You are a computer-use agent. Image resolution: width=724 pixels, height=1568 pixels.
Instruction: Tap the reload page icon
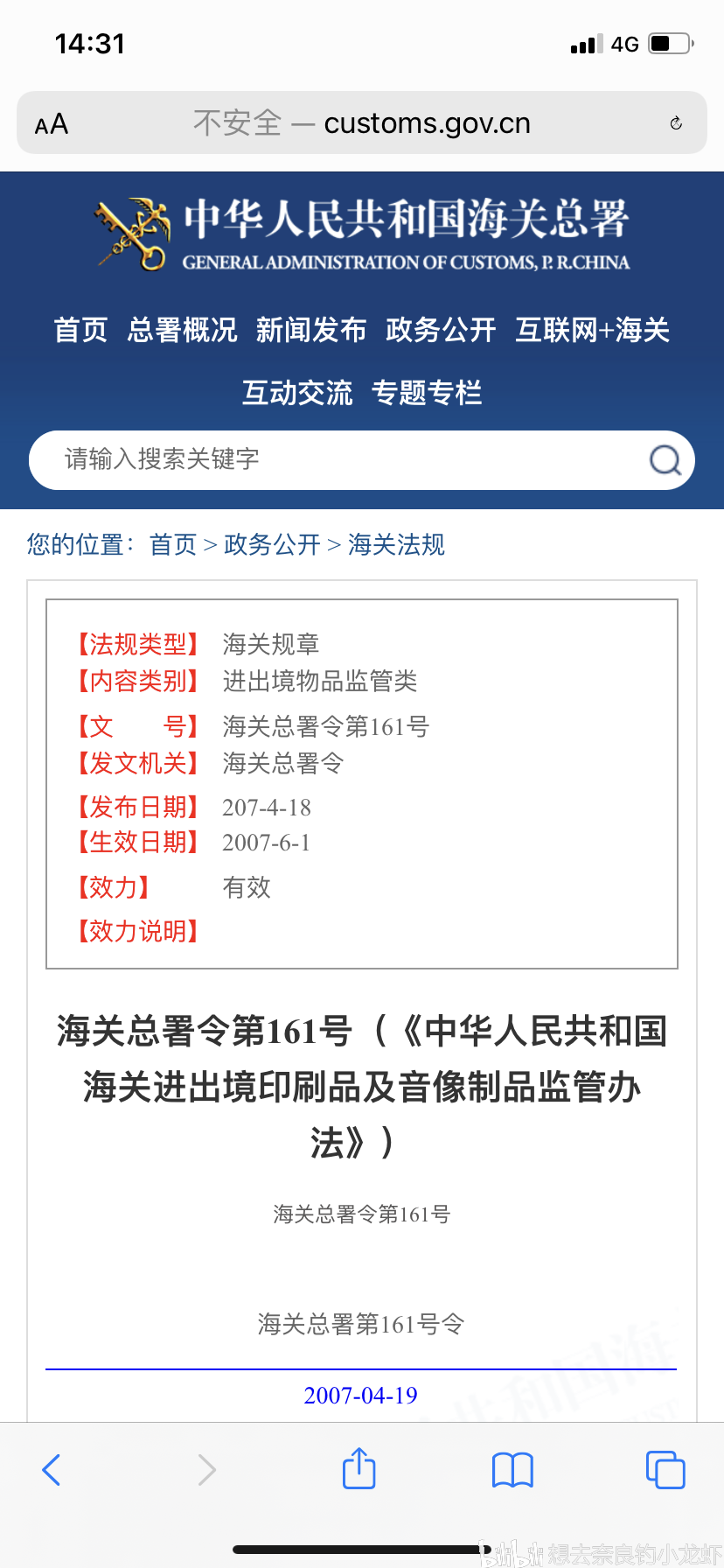(x=675, y=123)
